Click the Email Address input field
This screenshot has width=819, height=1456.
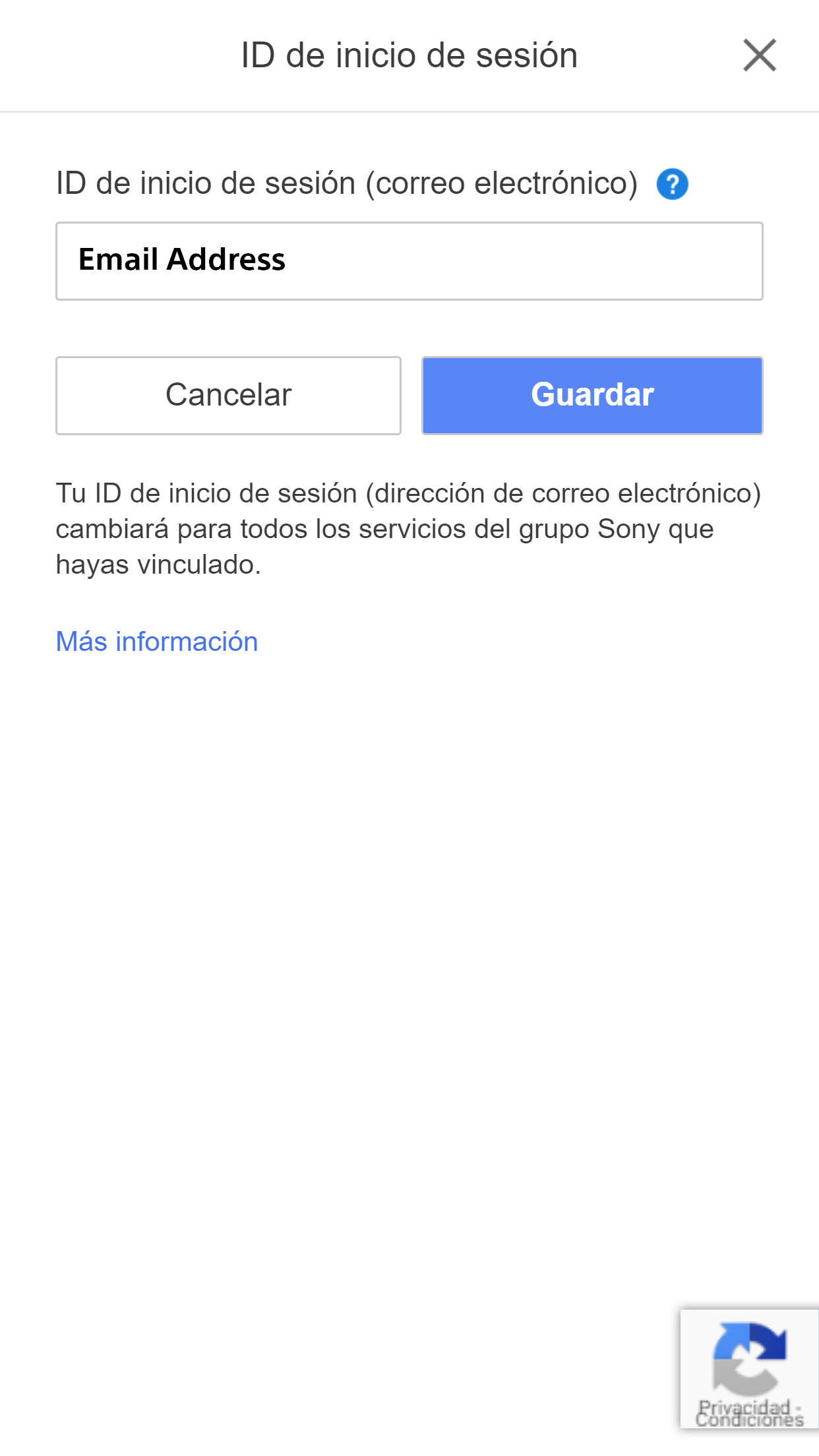pos(409,261)
